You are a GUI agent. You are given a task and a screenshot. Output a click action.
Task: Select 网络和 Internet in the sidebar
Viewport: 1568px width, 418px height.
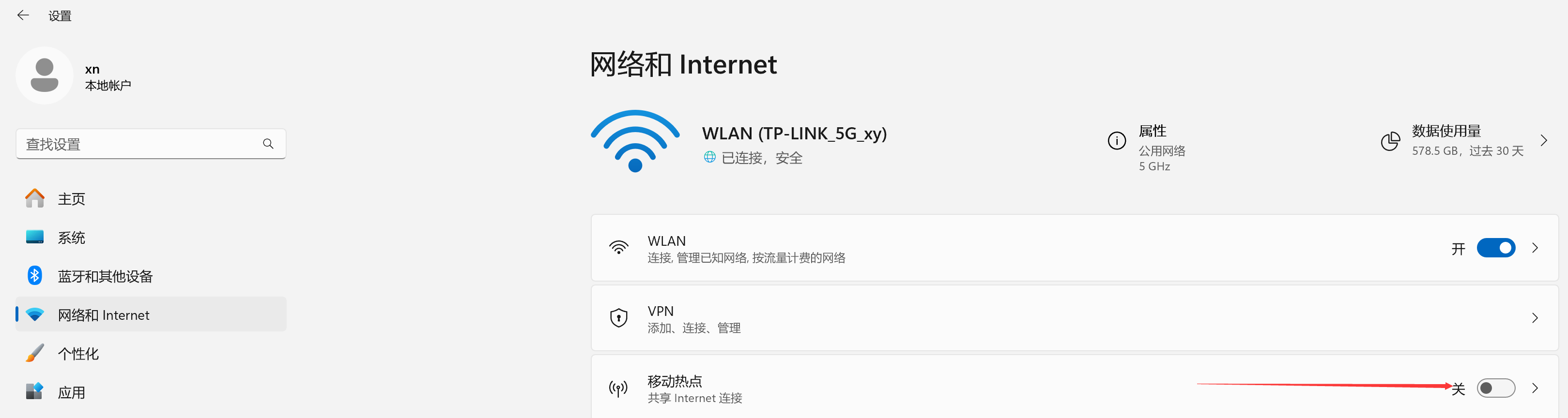coord(104,315)
